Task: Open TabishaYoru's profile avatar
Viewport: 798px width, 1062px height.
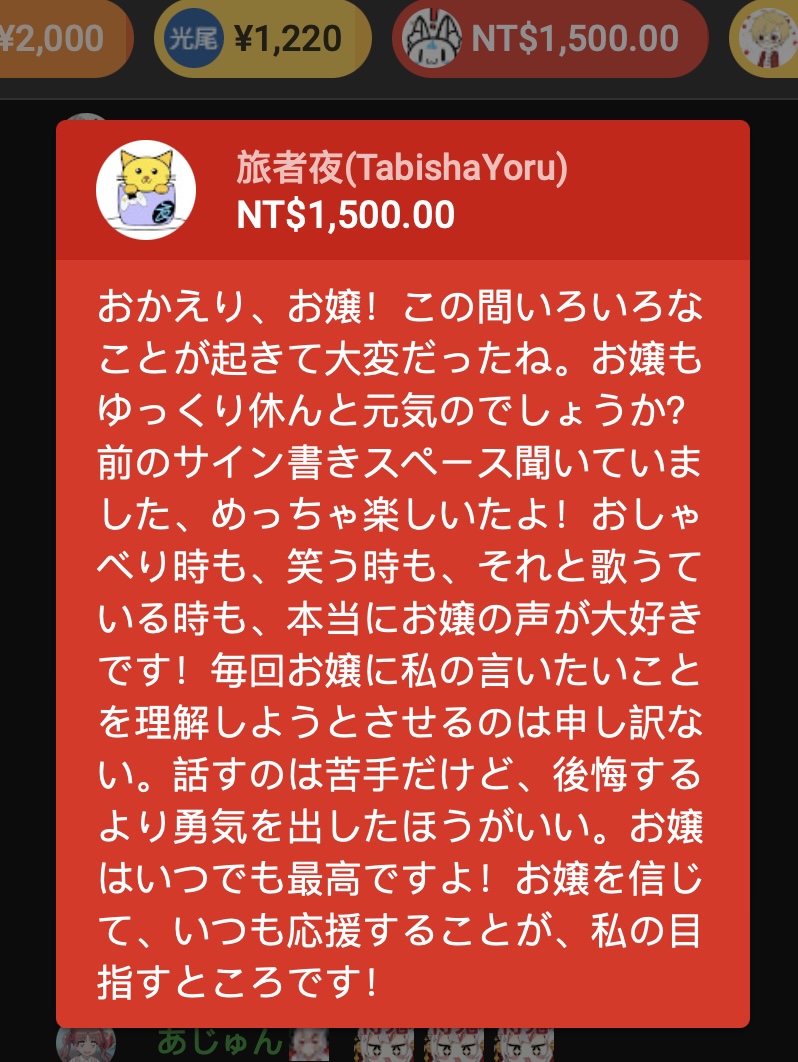Action: pyautogui.click(x=145, y=190)
